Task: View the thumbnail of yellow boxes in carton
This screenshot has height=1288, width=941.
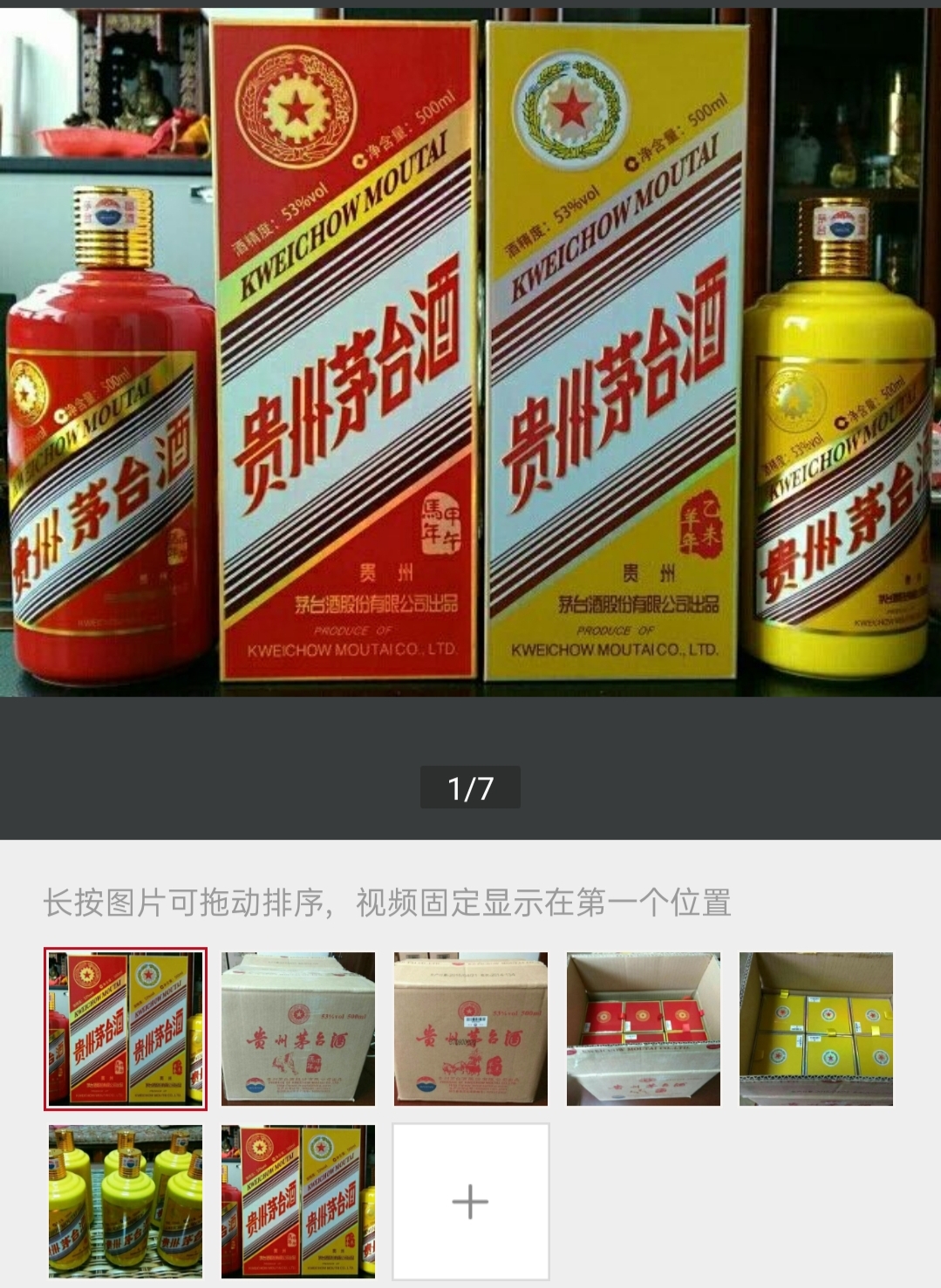Action: point(816,1029)
